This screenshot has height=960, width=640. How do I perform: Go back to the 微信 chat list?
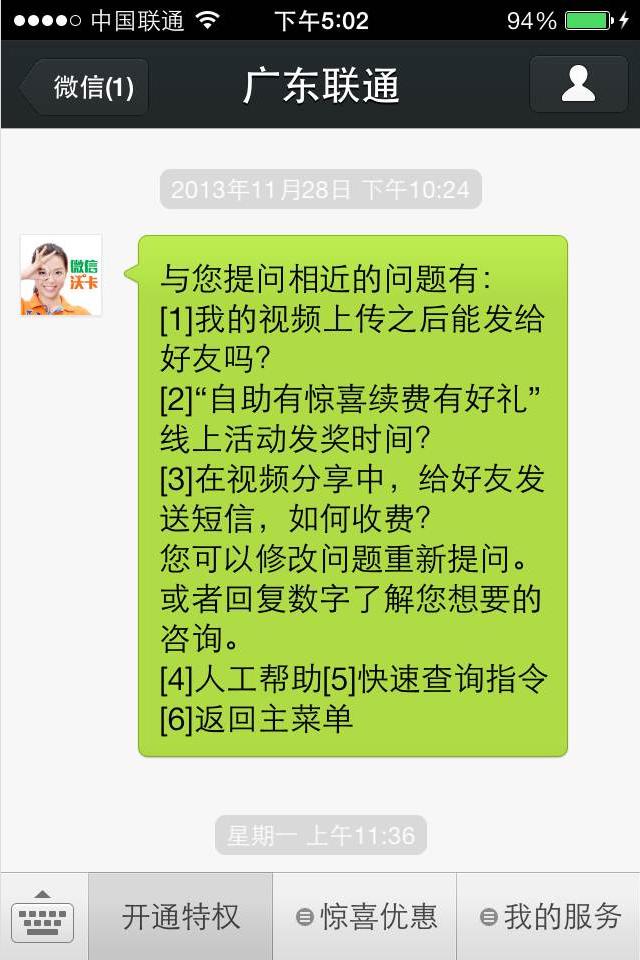[x=88, y=87]
